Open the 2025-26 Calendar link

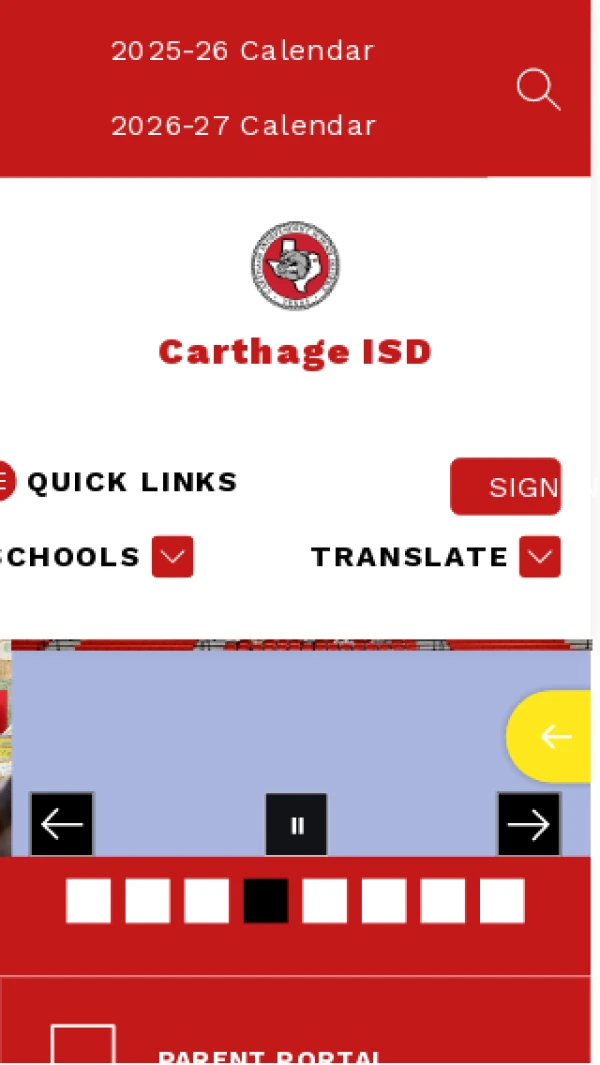click(x=242, y=51)
